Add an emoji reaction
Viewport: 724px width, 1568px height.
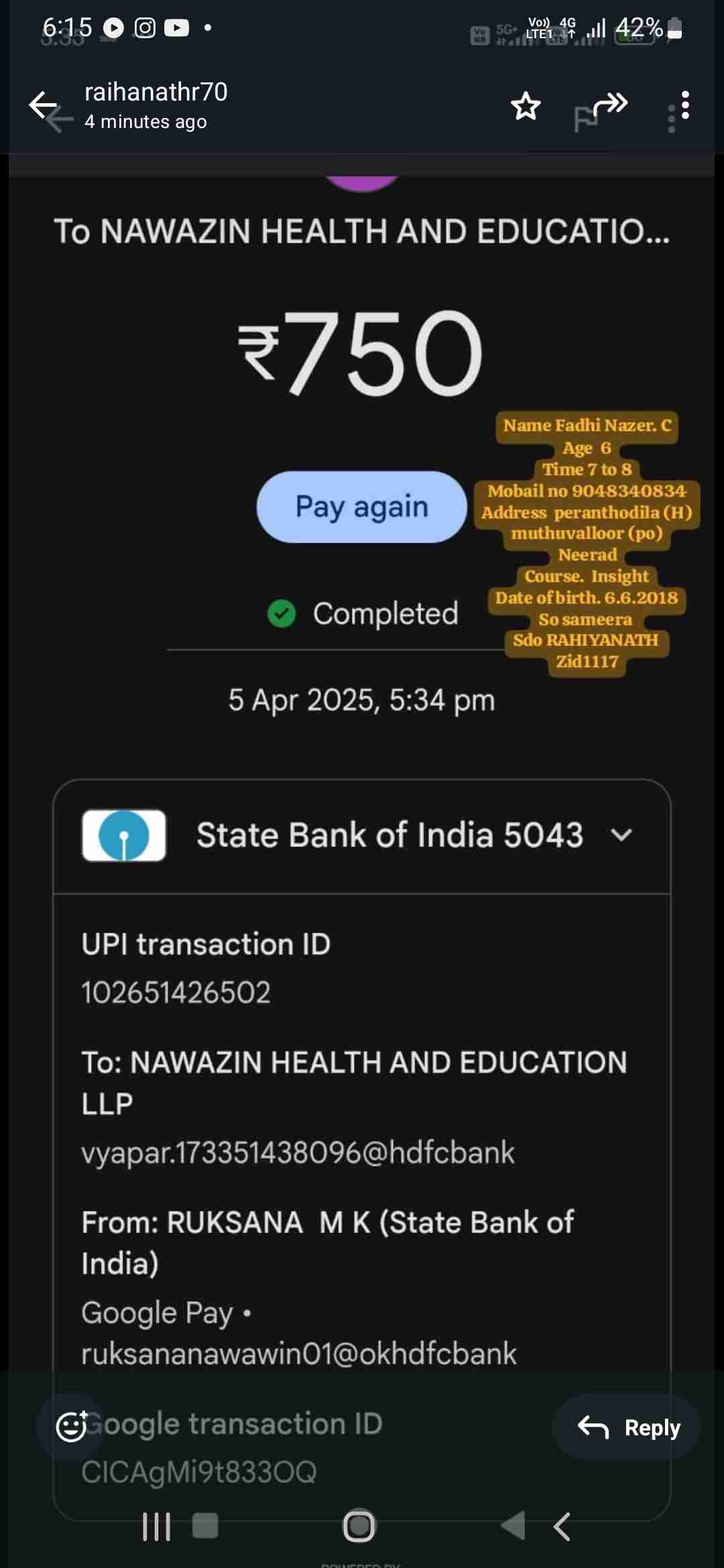71,1427
